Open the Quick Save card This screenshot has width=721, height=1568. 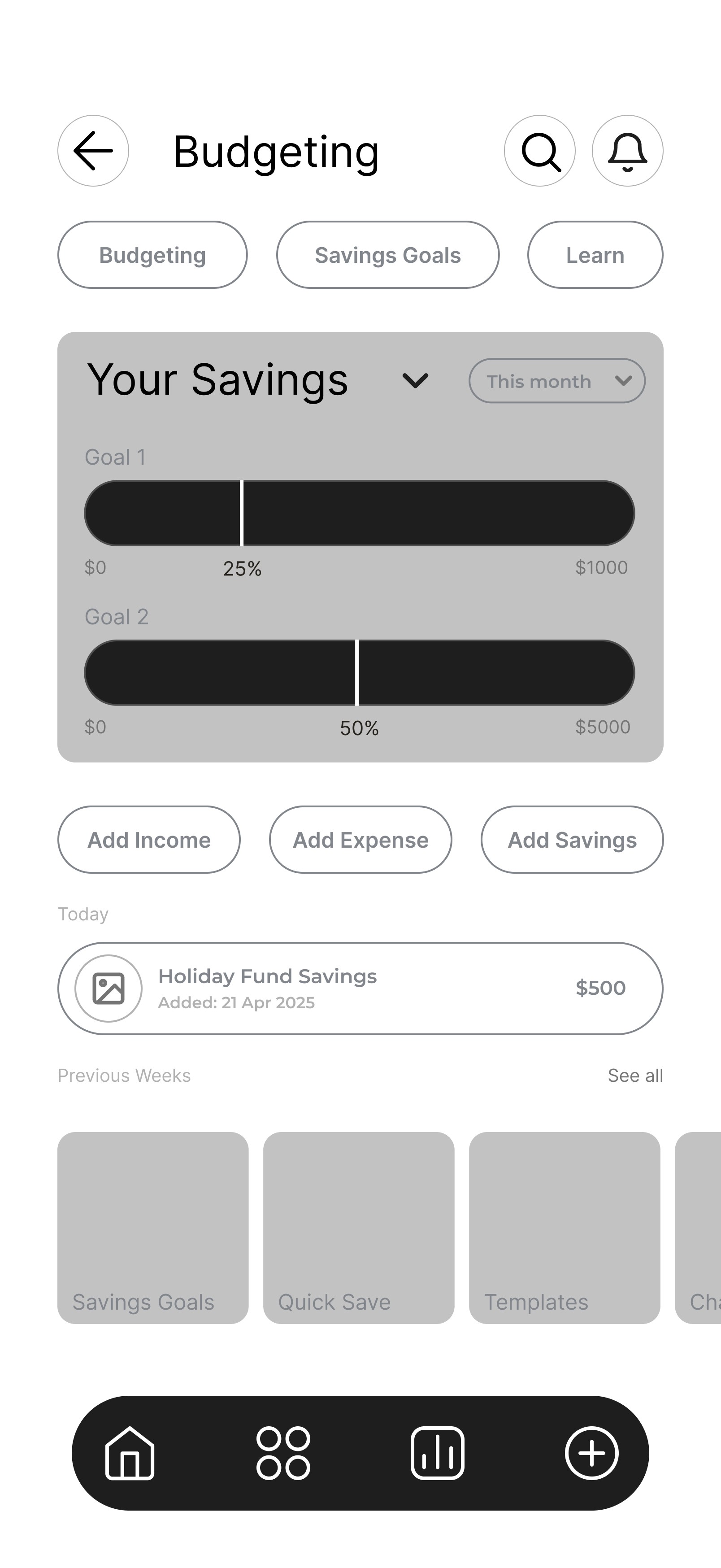[359, 1228]
